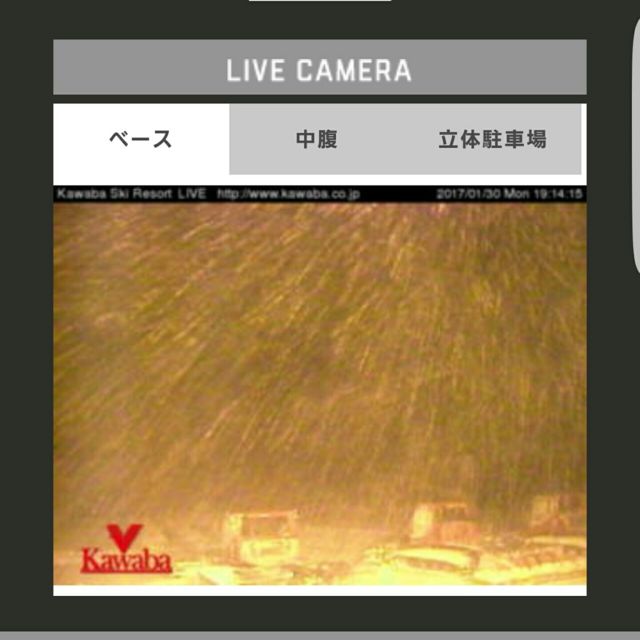Viewport: 640px width, 640px height.
Task: Select the ベース camera tab
Action: tap(141, 139)
